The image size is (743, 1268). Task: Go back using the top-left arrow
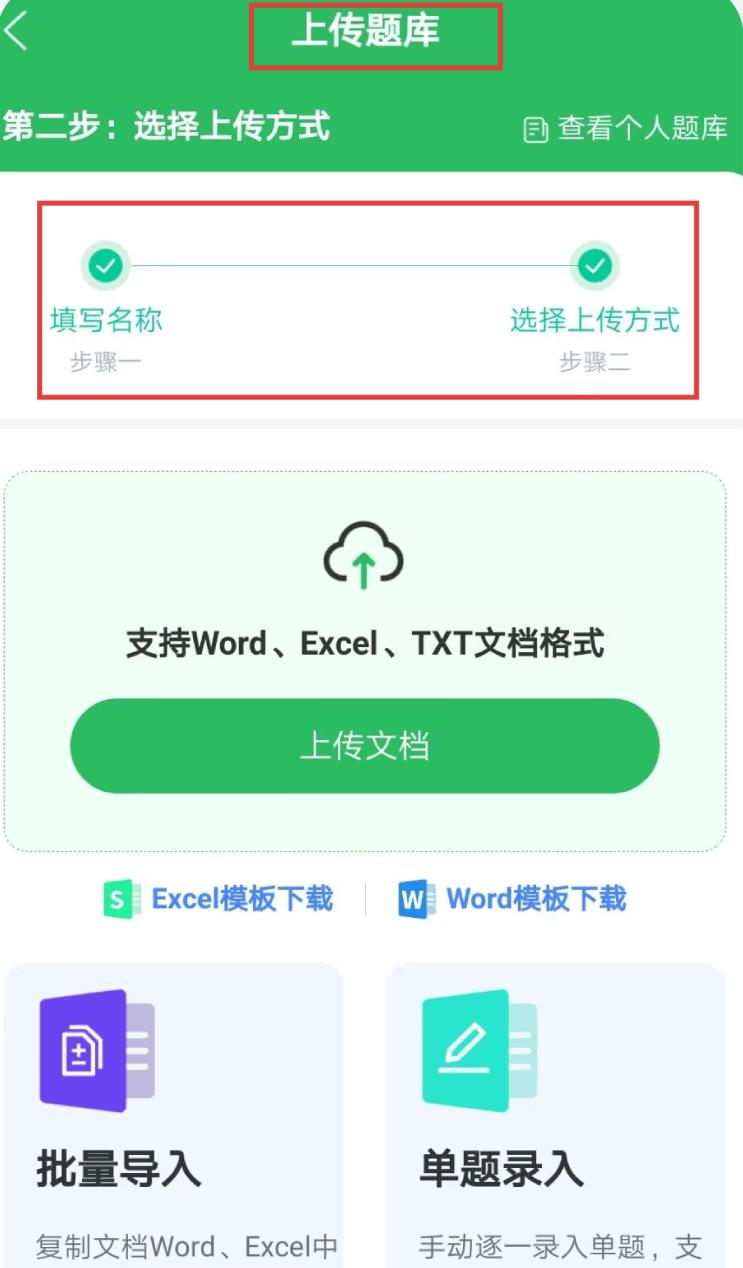[x=16, y=31]
